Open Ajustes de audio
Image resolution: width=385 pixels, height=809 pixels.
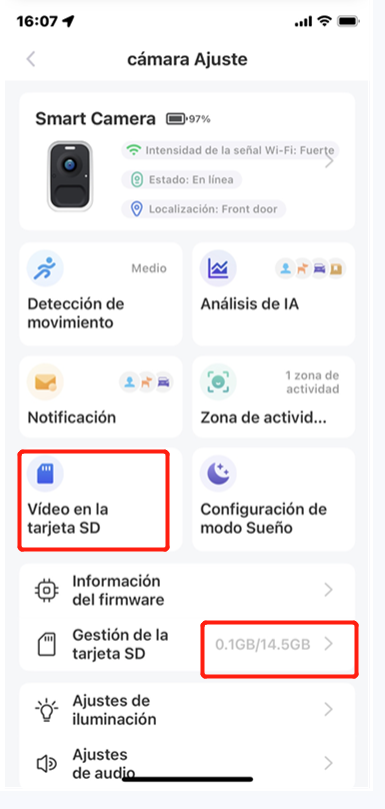[187, 763]
